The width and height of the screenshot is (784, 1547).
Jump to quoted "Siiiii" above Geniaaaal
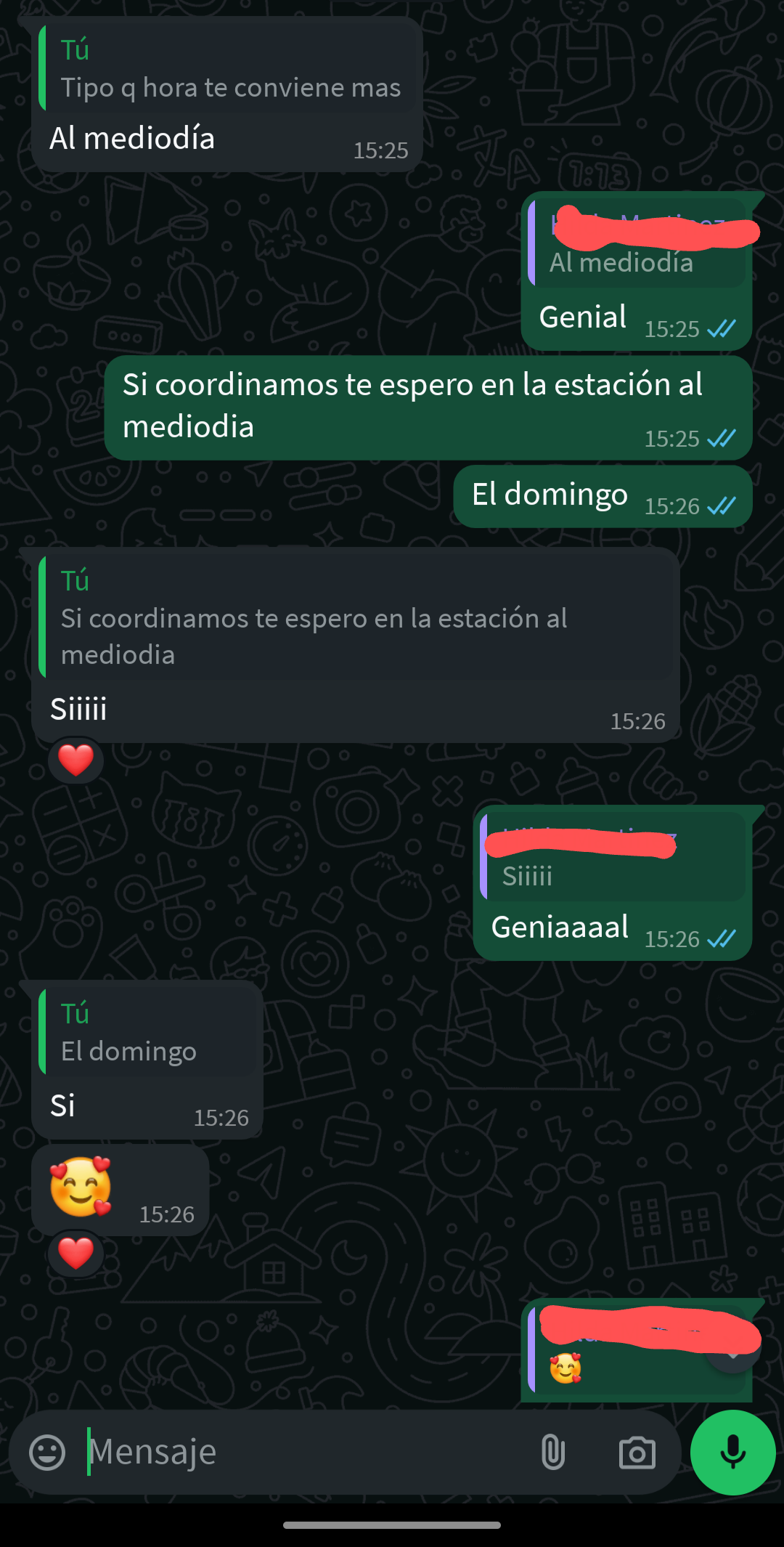pyautogui.click(x=613, y=858)
